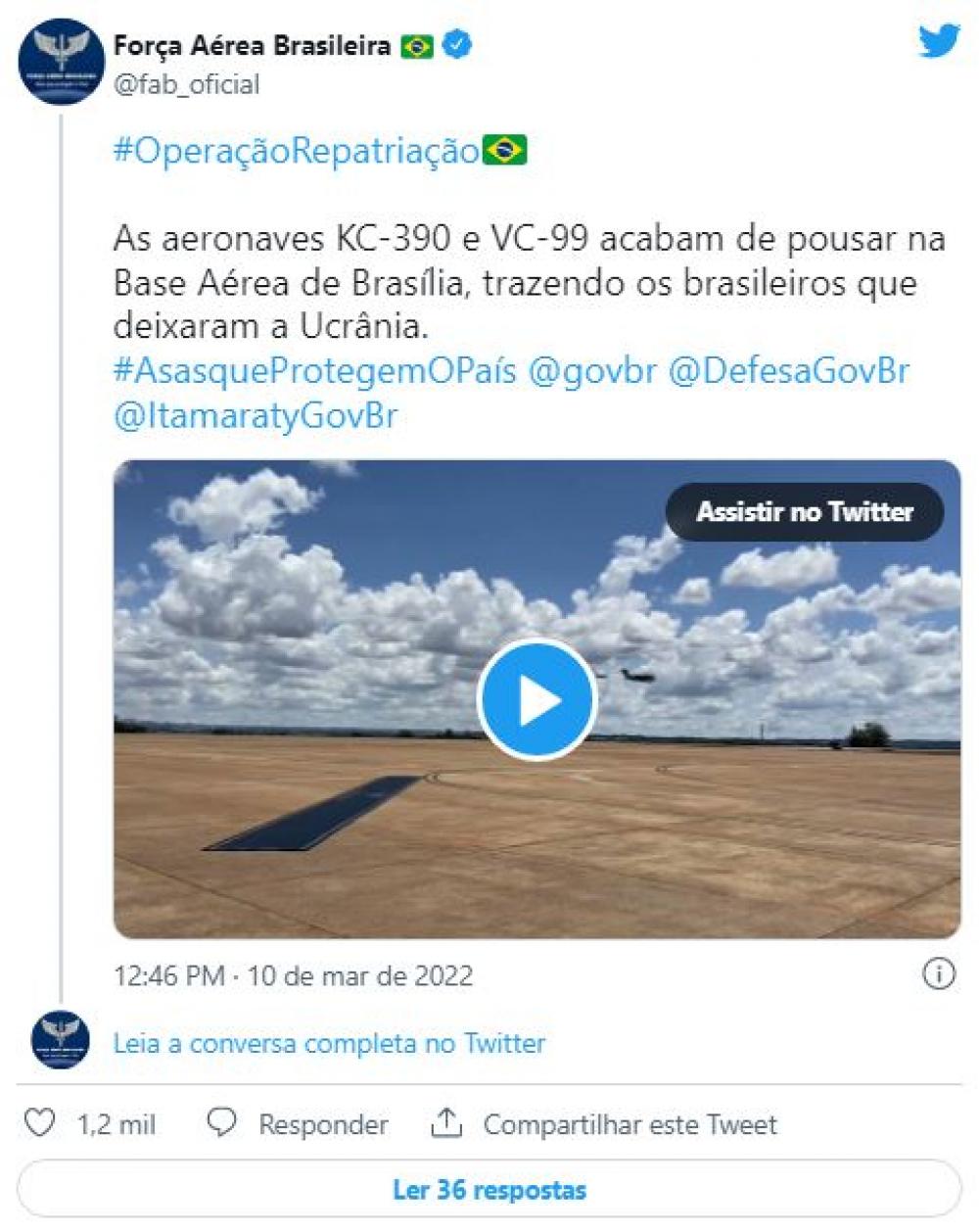Visit the @ItamaratyGovBr mention
The width and height of the screenshot is (979, 1232).
coord(256,415)
